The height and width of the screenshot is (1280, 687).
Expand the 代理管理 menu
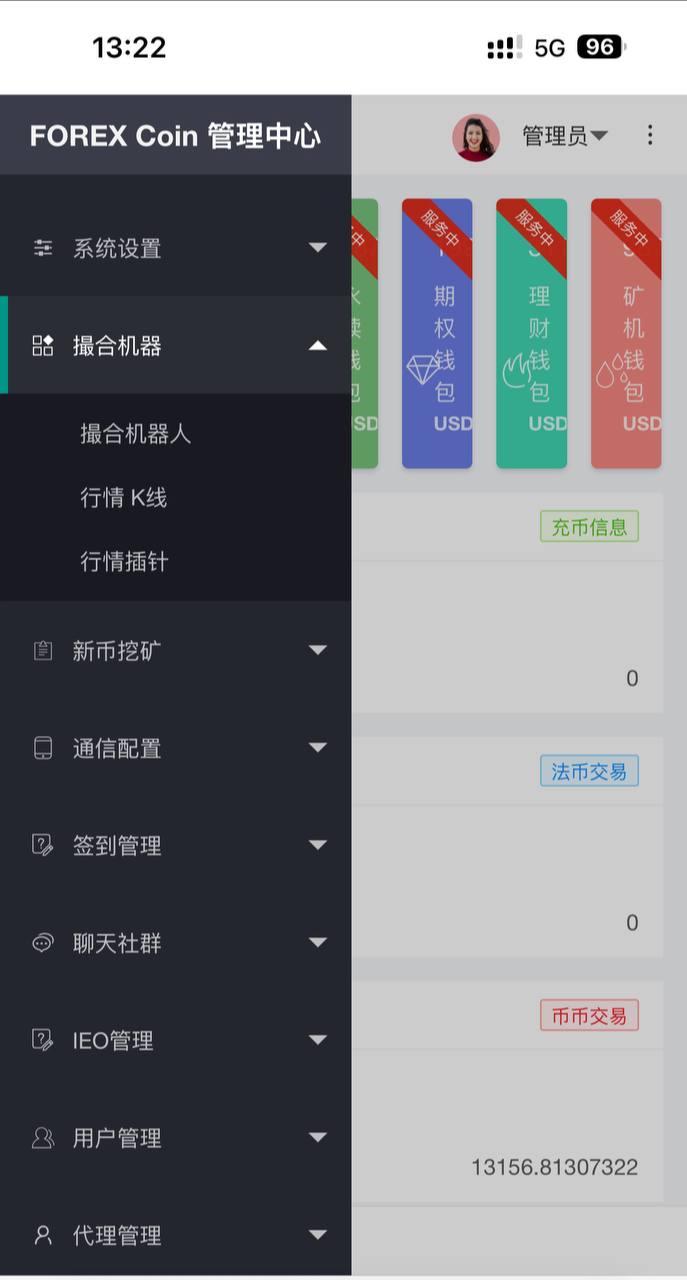[176, 1235]
